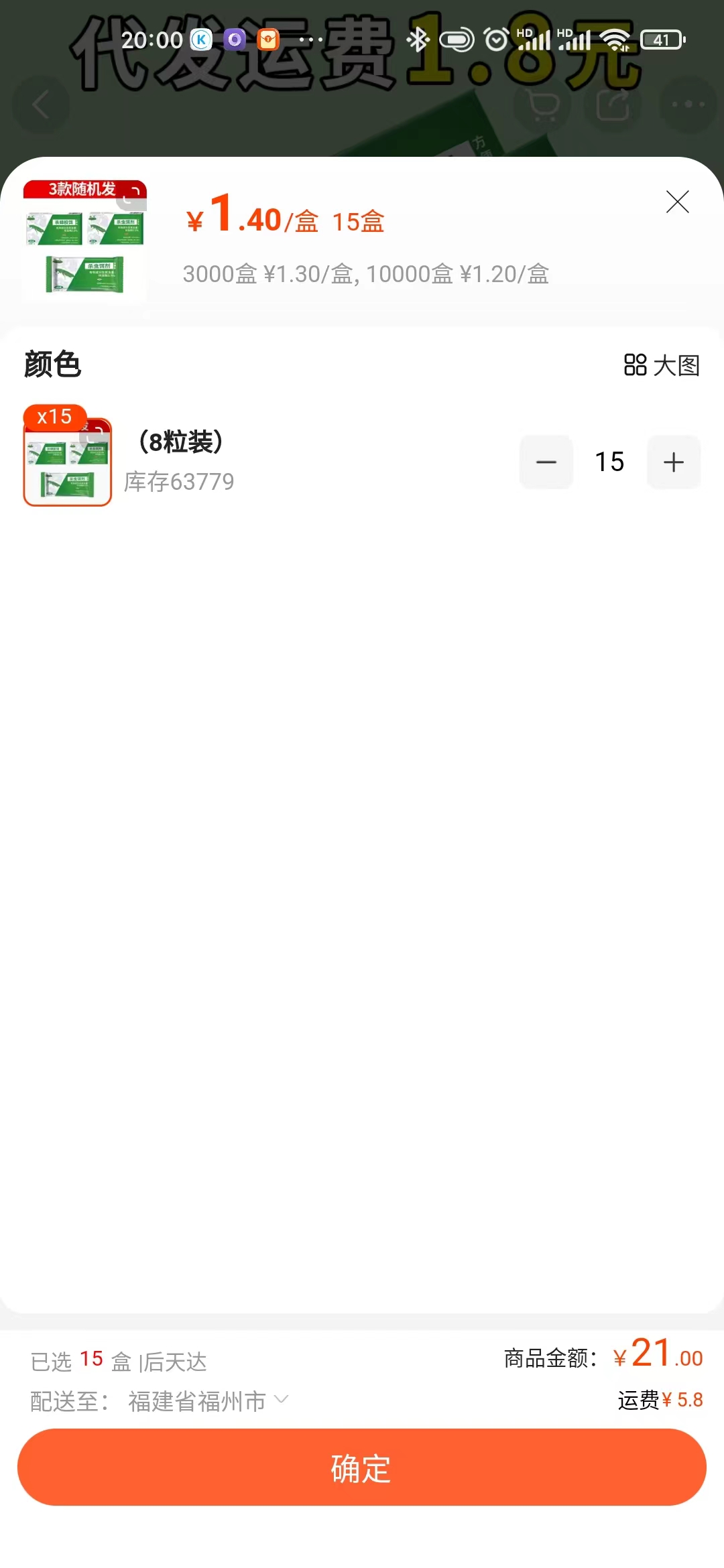The width and height of the screenshot is (724, 1568).
Task: Open the (8粒装) option thumbnail
Action: [x=68, y=461]
